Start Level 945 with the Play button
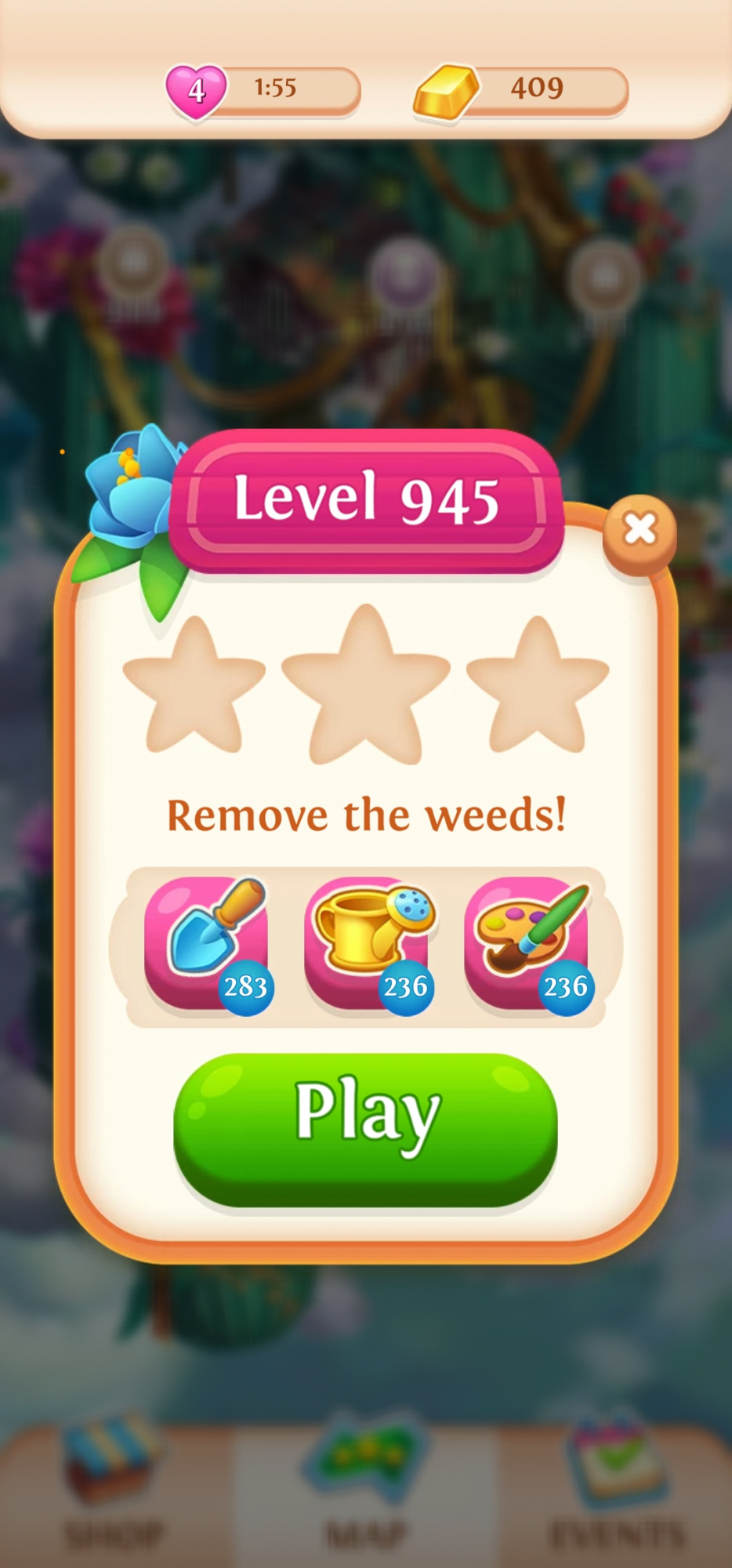The height and width of the screenshot is (1568, 732). click(x=365, y=1128)
